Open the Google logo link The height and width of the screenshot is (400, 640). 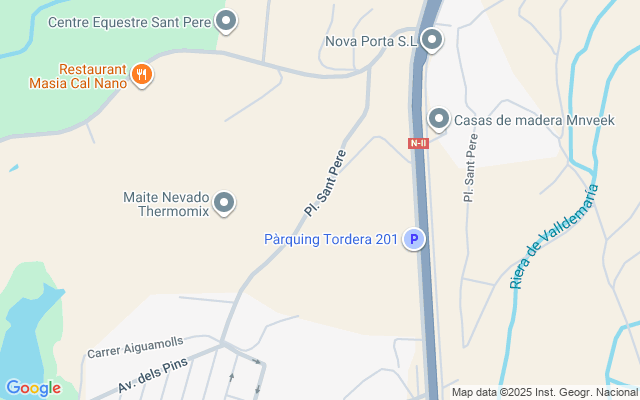[33, 388]
